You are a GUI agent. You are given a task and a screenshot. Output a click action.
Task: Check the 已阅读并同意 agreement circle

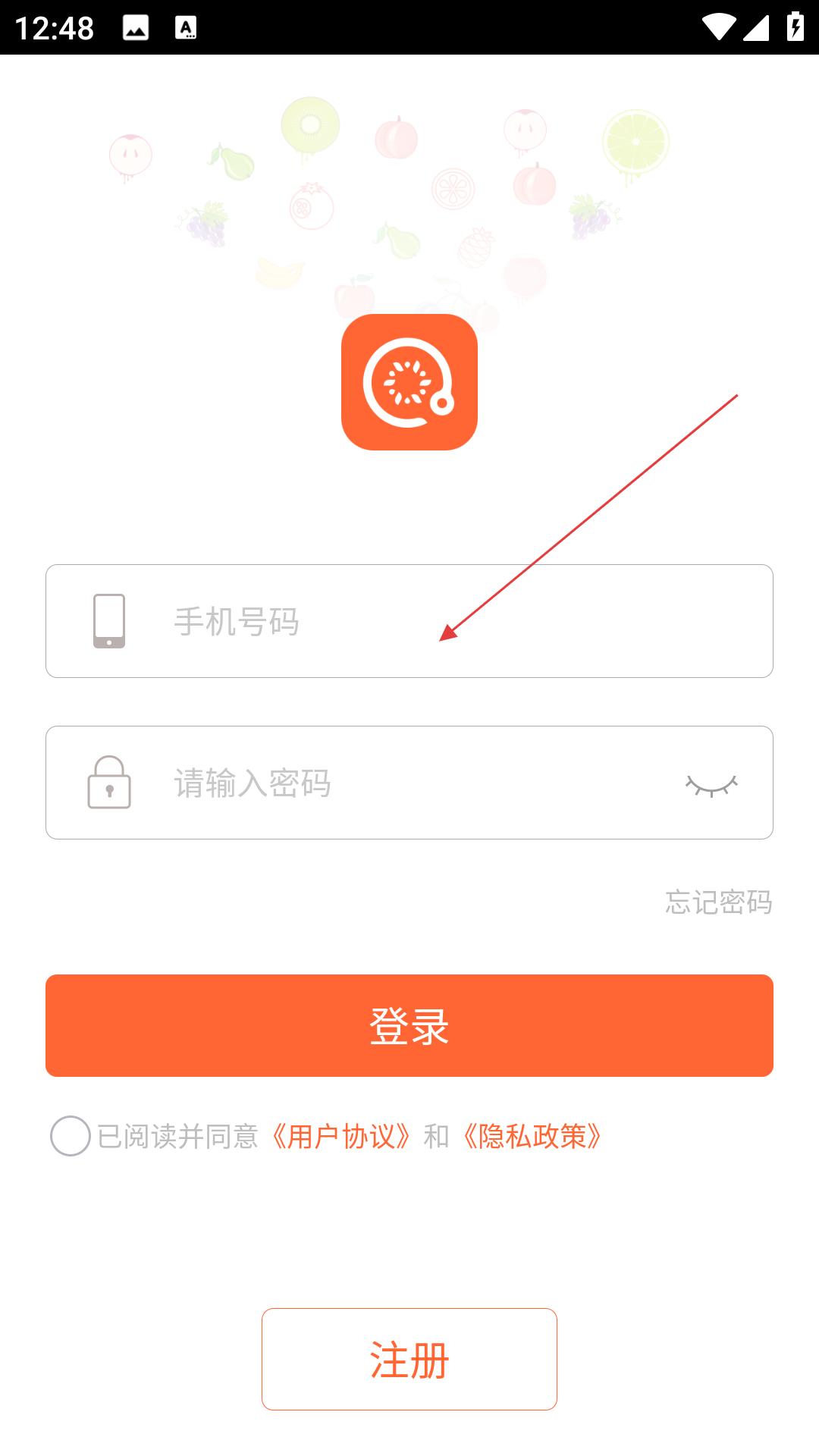71,1136
